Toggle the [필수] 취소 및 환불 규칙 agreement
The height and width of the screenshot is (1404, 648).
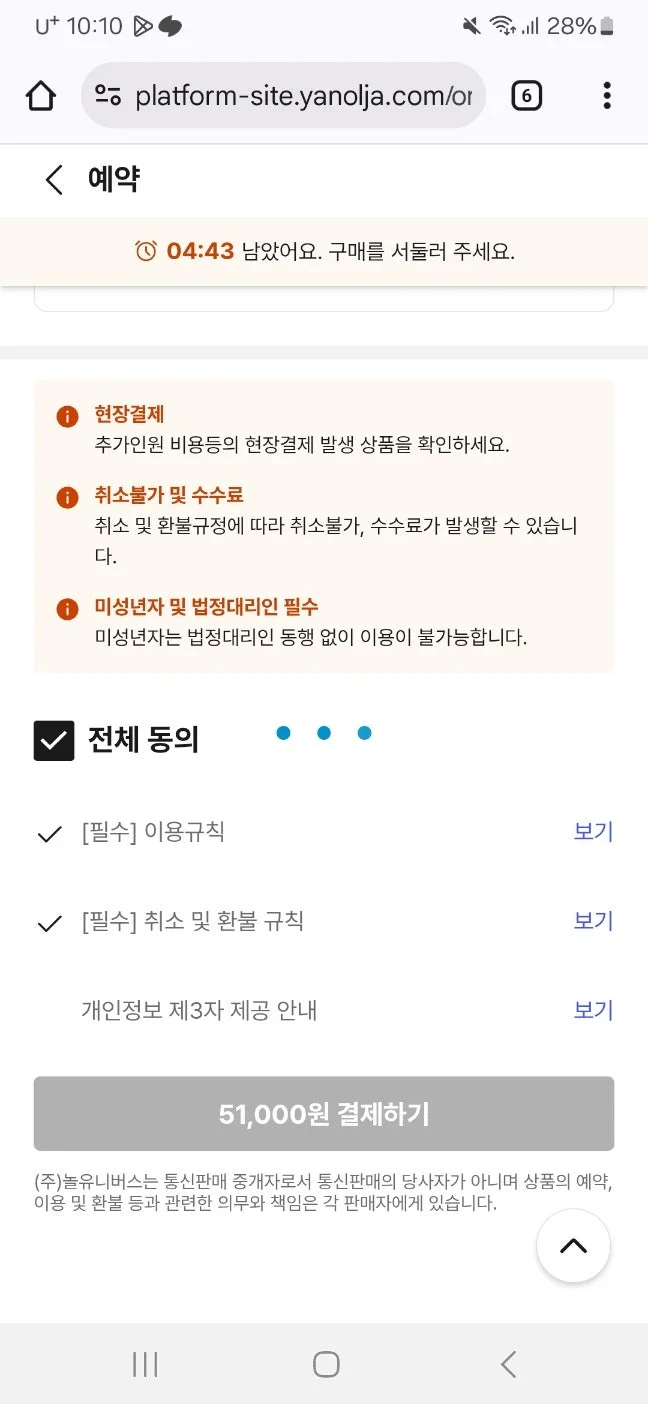(x=50, y=922)
